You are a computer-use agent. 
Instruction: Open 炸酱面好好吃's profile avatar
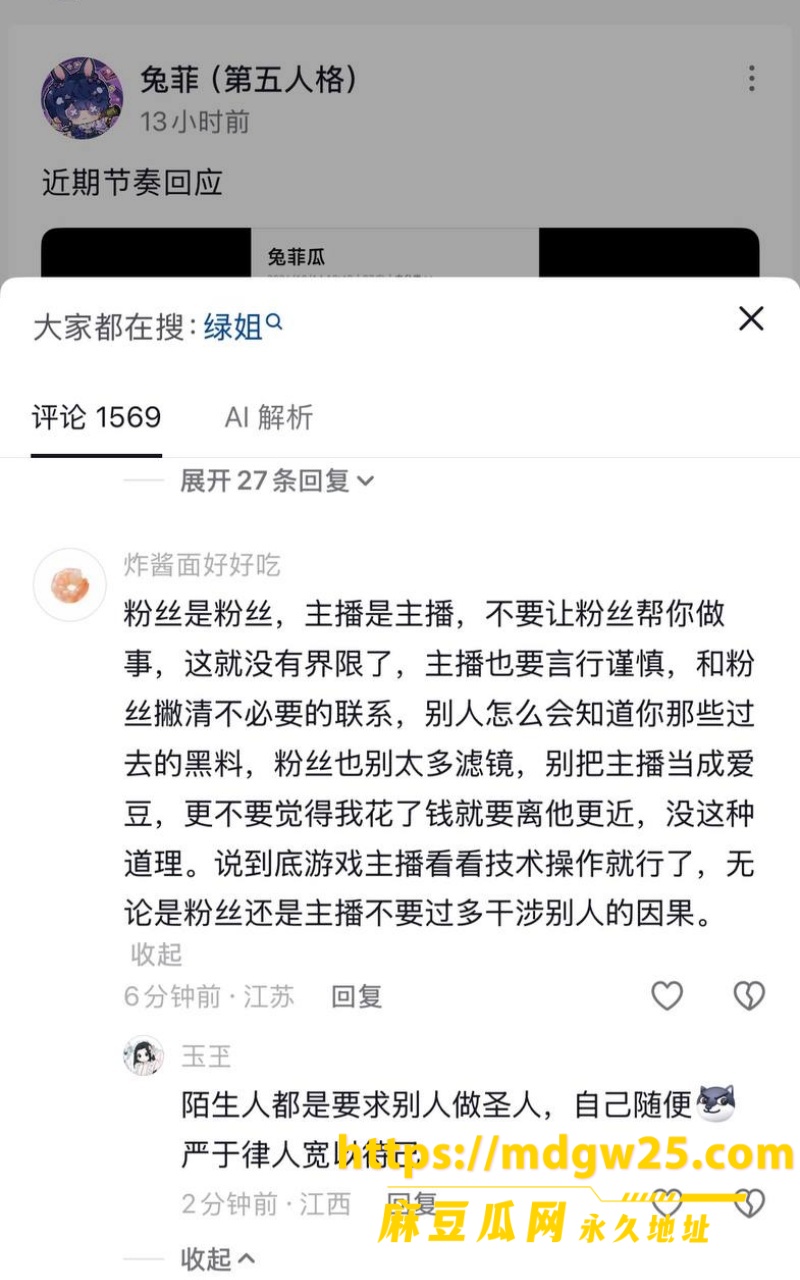[x=69, y=584]
